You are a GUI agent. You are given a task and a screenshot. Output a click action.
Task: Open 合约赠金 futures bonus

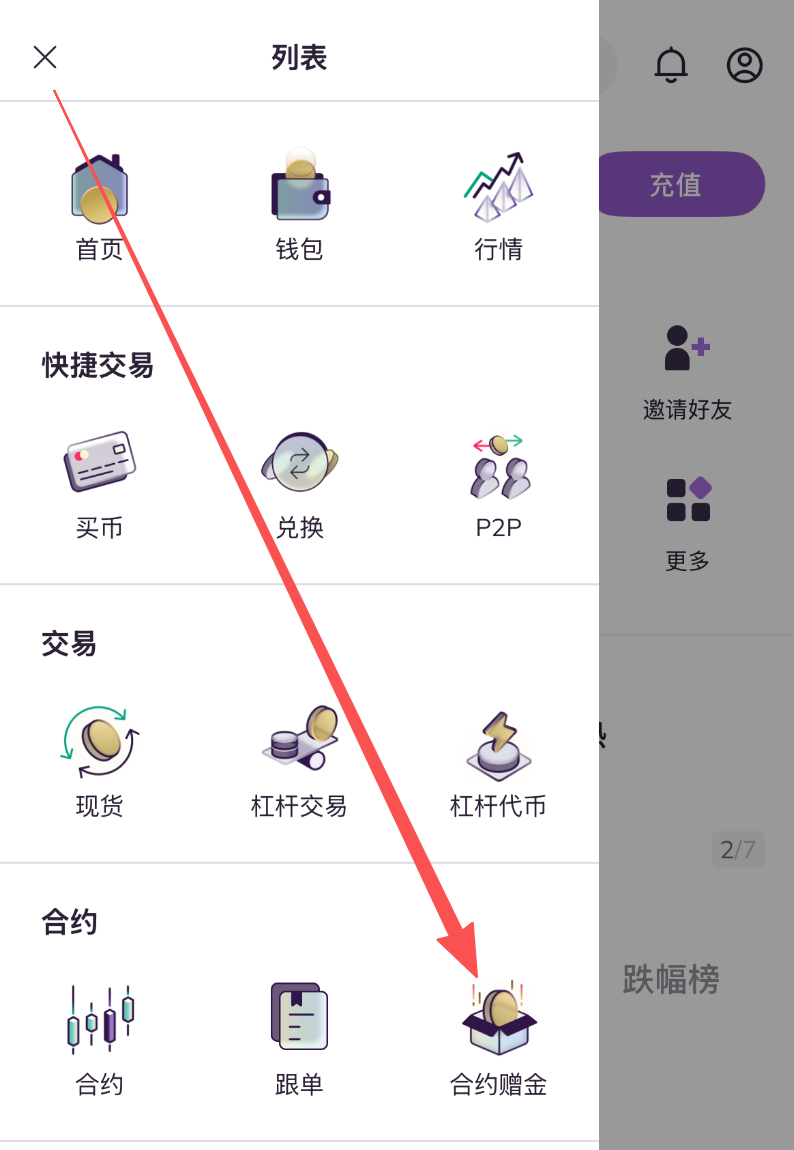(x=499, y=1040)
